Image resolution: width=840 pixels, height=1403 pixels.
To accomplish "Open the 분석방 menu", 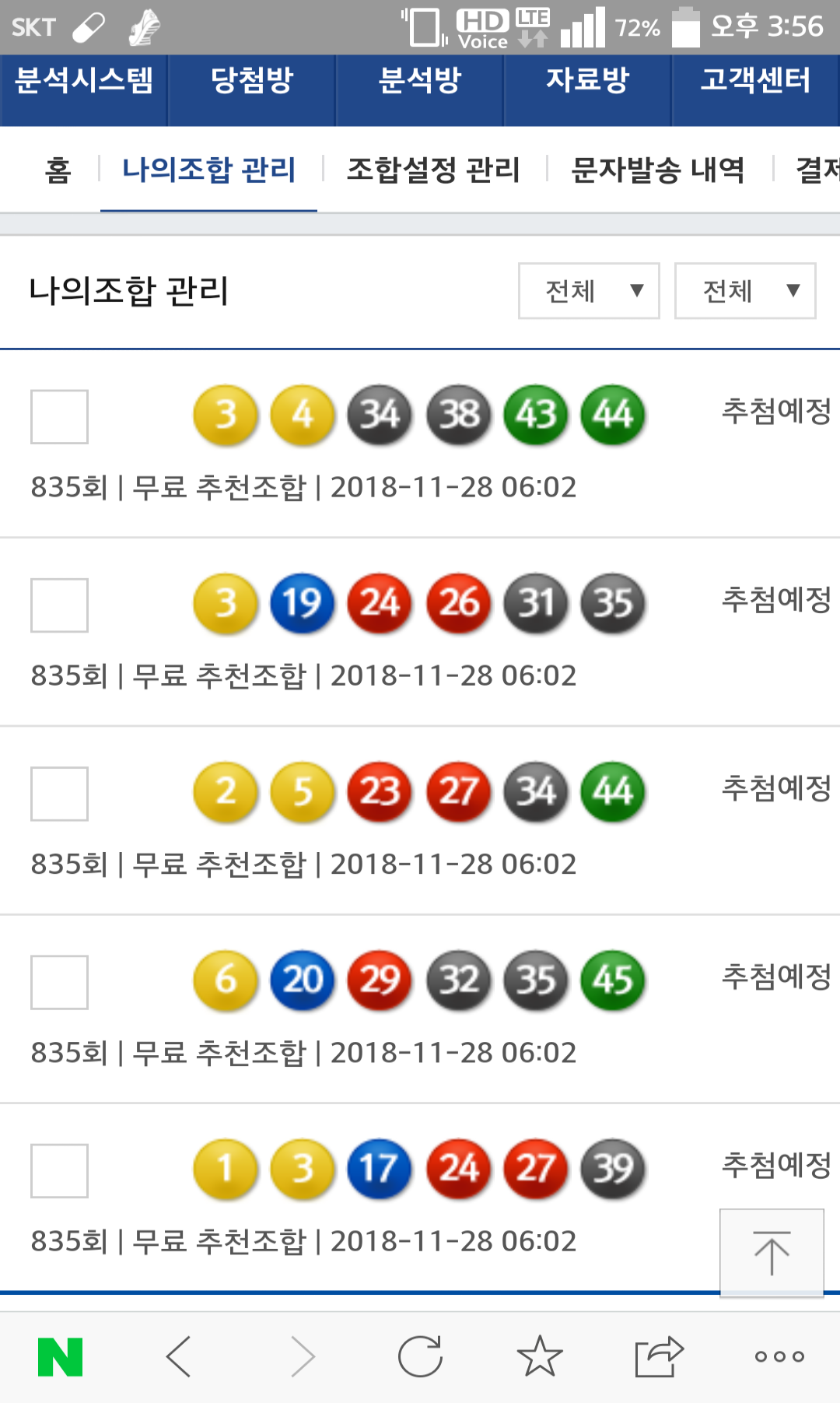I will [x=419, y=80].
